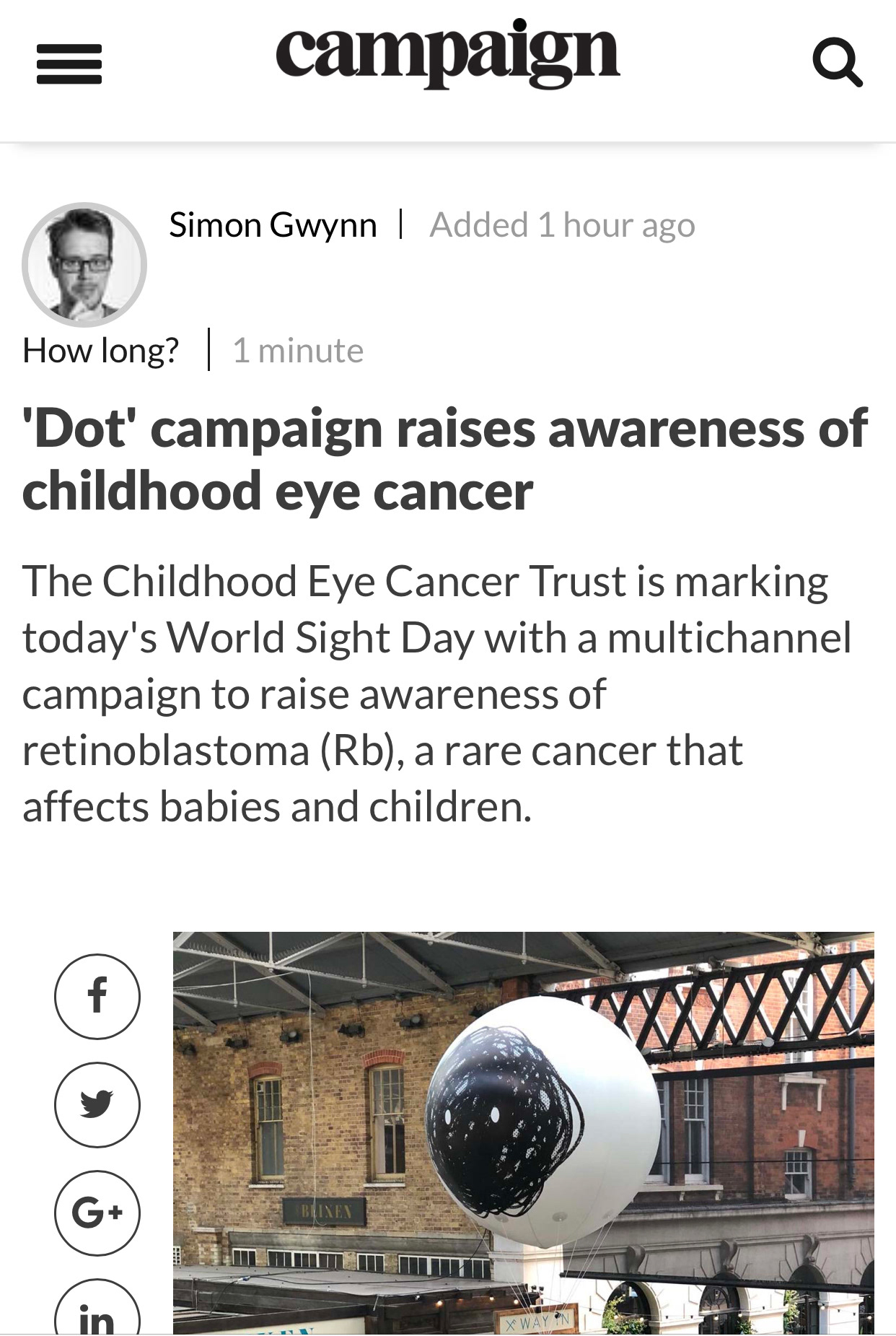Open the search magnifier

(837, 64)
